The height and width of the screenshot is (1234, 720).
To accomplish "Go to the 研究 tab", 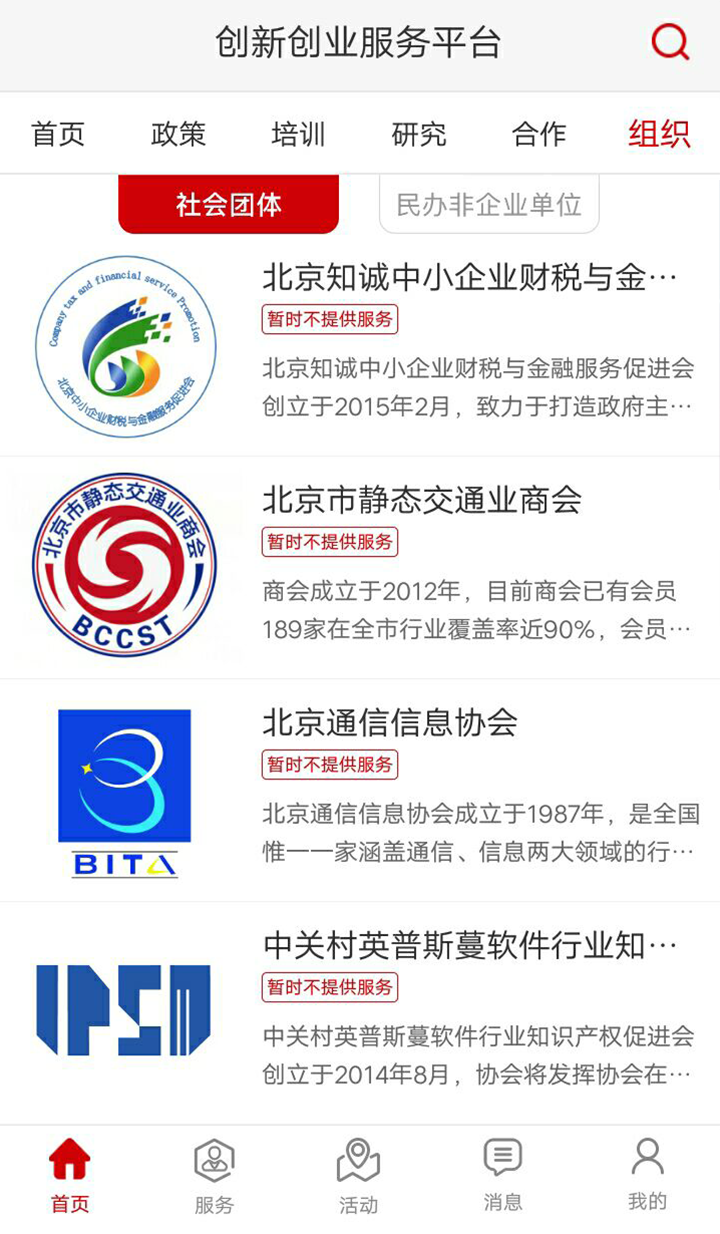I will 419,133.
